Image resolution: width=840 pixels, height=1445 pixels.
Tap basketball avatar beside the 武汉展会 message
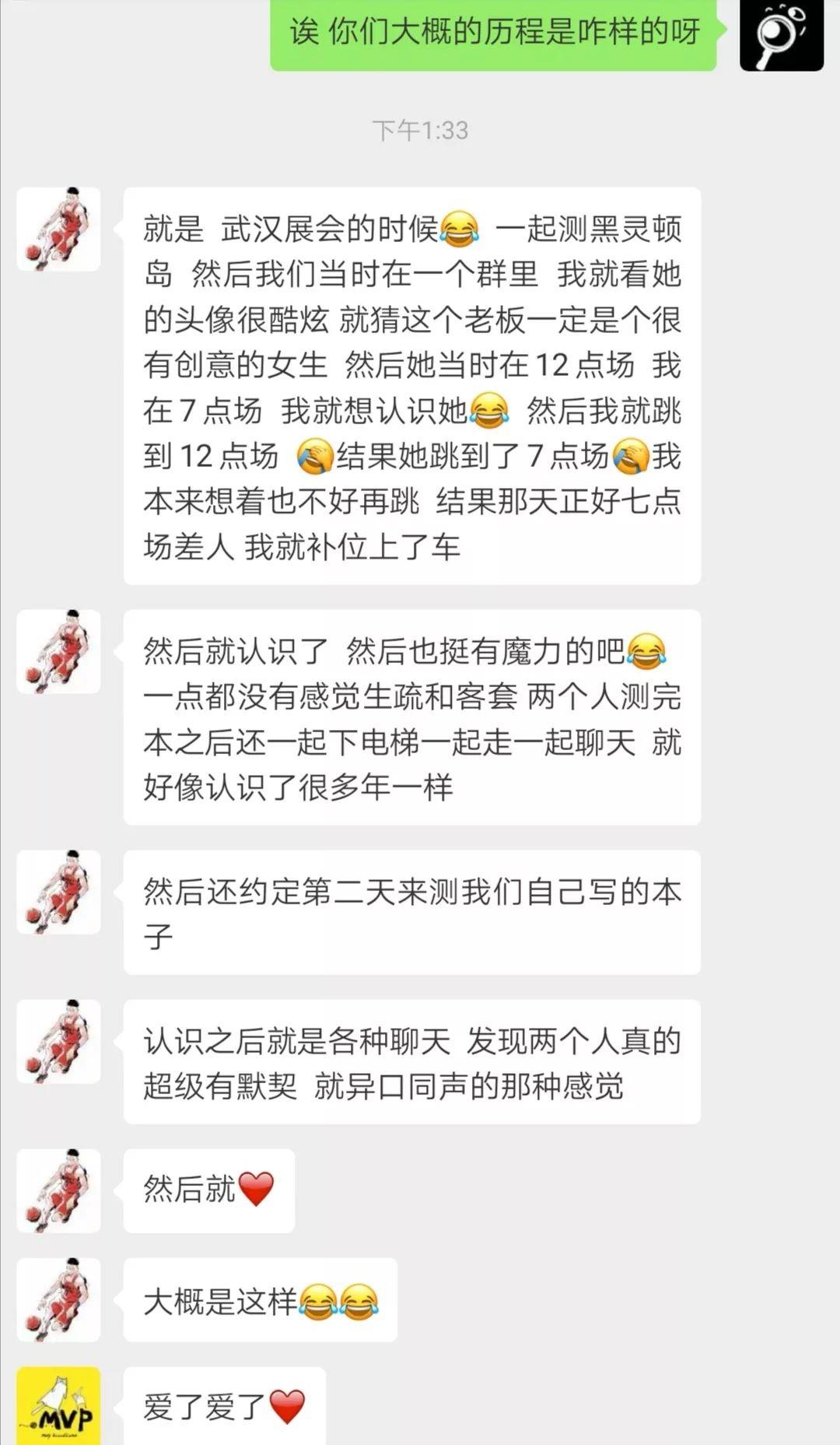(59, 230)
